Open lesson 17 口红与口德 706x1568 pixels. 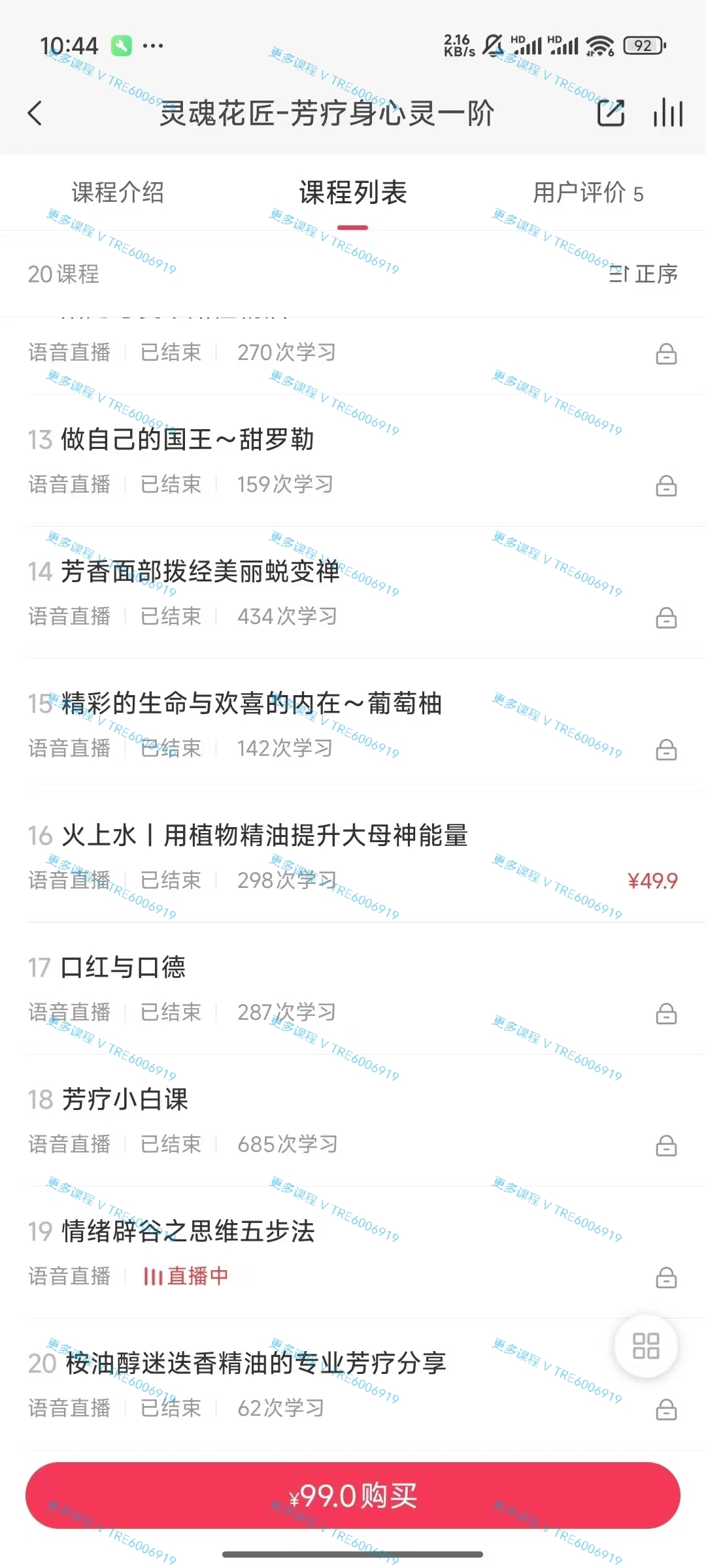coord(353,988)
